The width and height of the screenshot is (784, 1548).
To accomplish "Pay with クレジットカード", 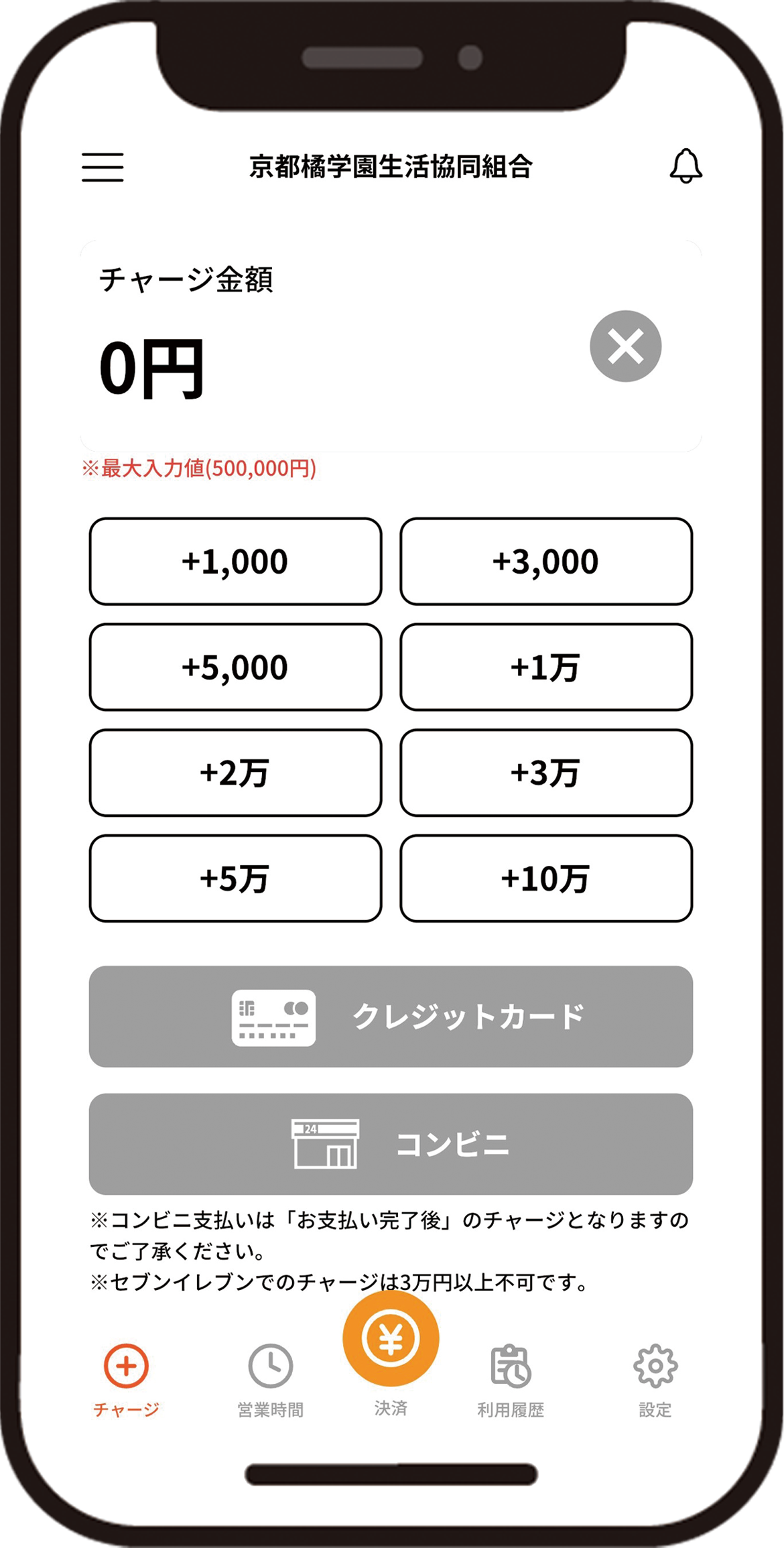I will [x=391, y=1017].
